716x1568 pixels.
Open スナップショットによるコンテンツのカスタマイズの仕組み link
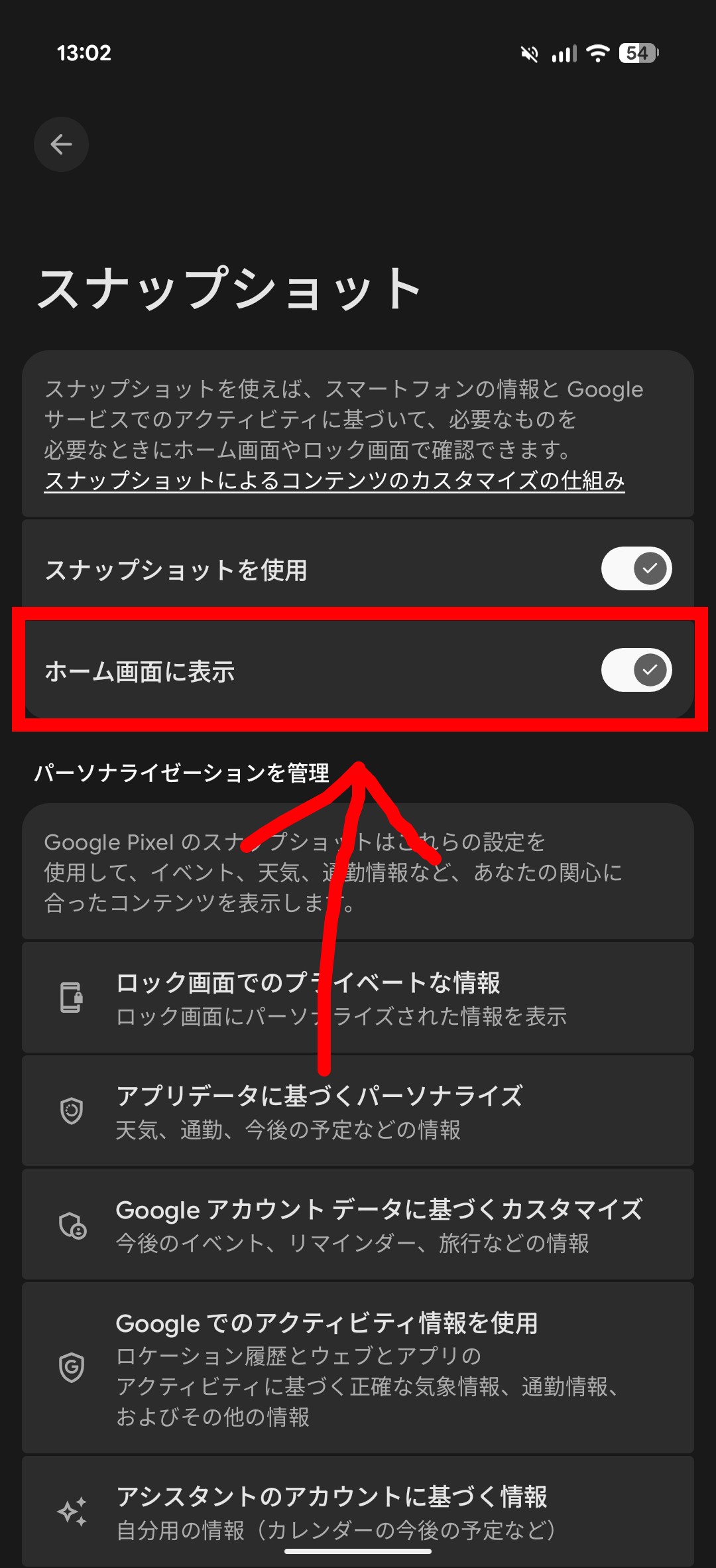click(x=334, y=480)
